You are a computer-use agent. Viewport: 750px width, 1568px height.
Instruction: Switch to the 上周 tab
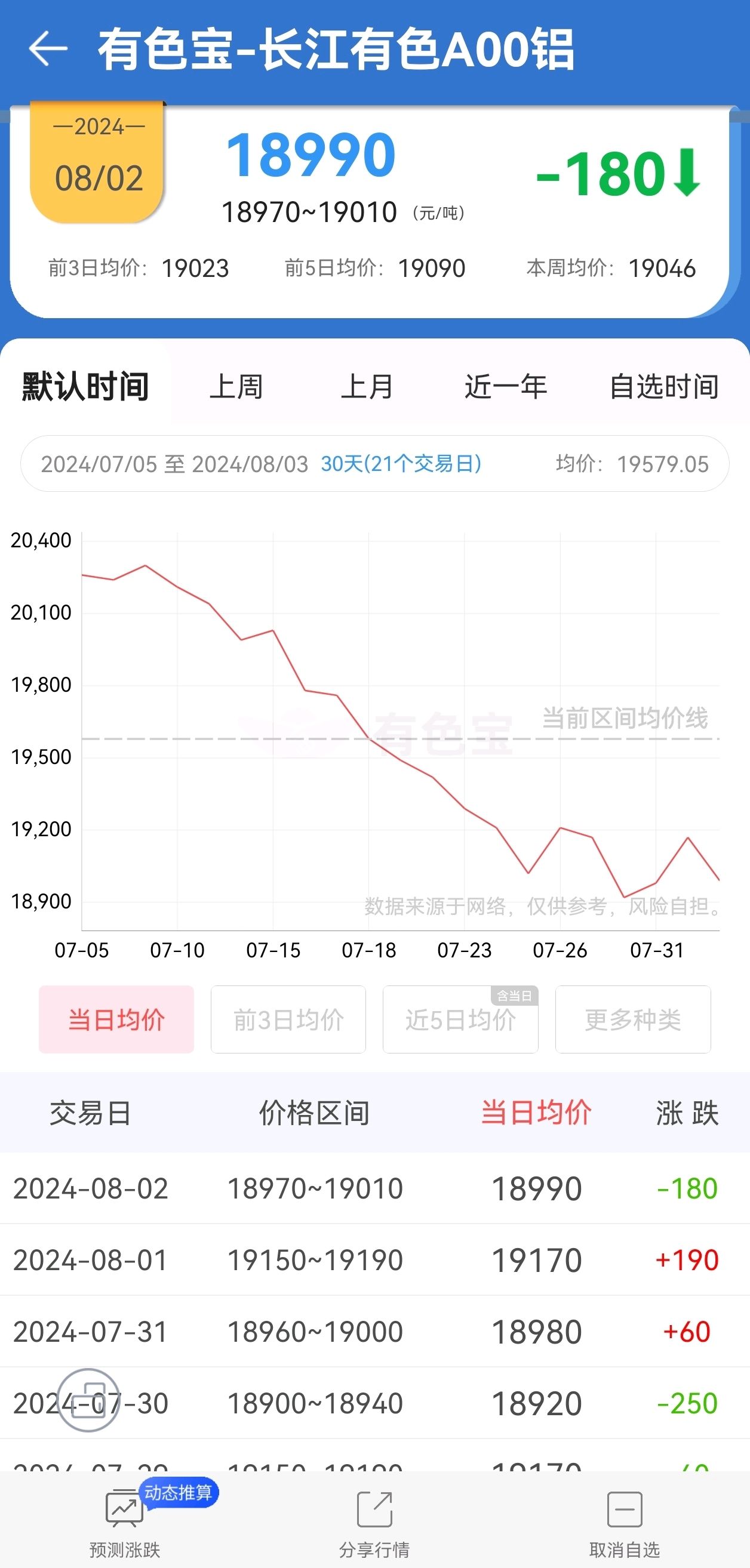(236, 386)
